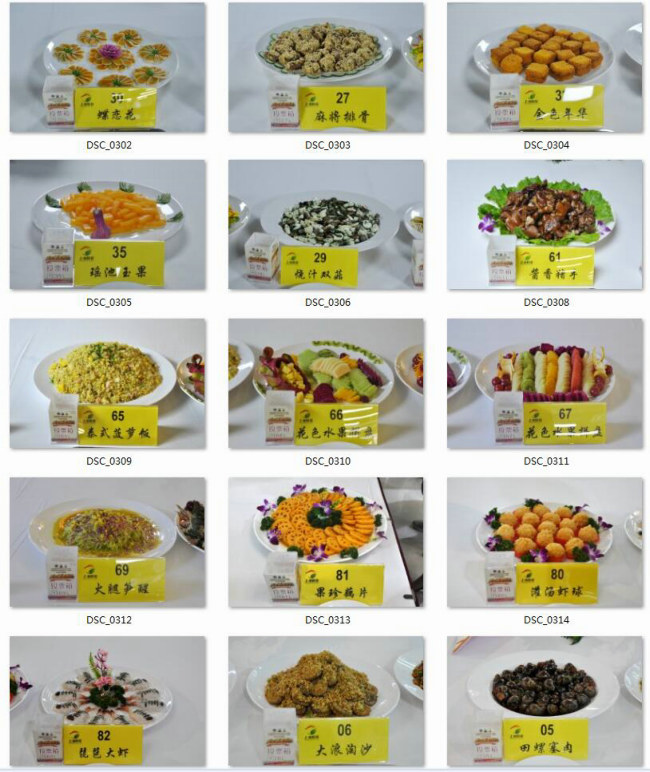View image DSC_0305
This screenshot has width=650, height=772.
click(108, 225)
